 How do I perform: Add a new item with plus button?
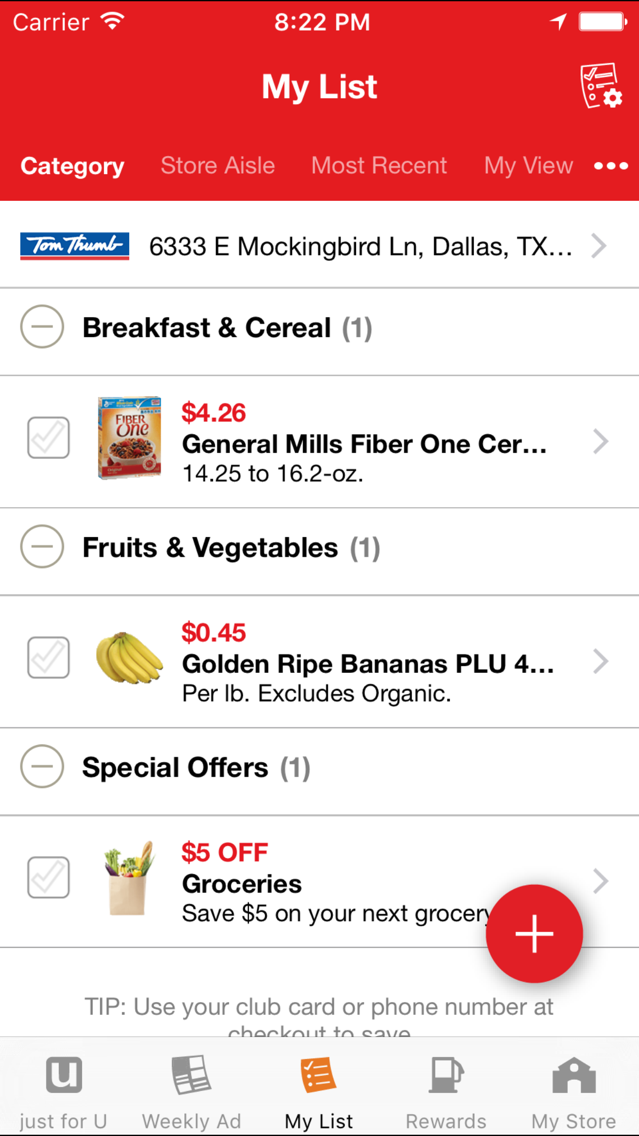[x=534, y=933]
